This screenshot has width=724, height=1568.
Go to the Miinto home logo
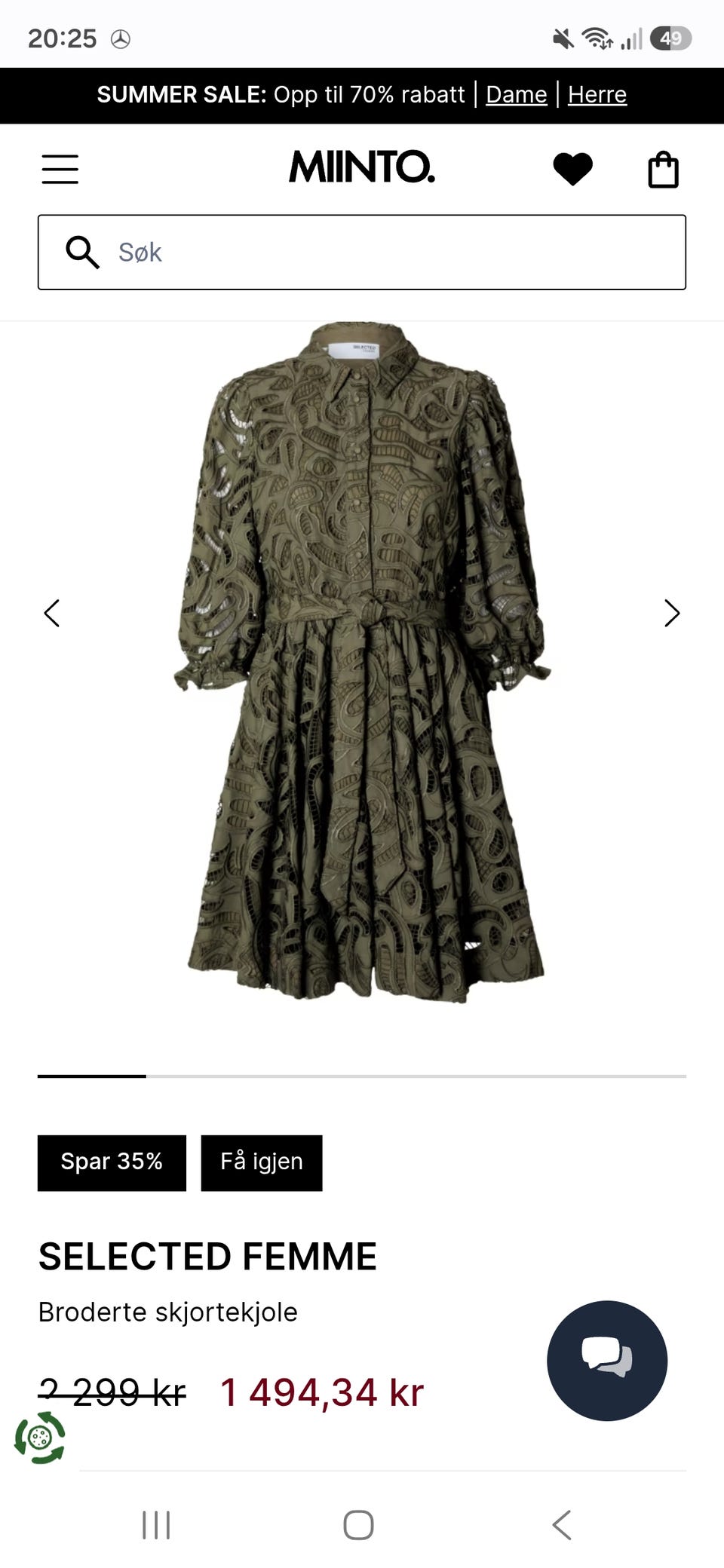coord(362,167)
